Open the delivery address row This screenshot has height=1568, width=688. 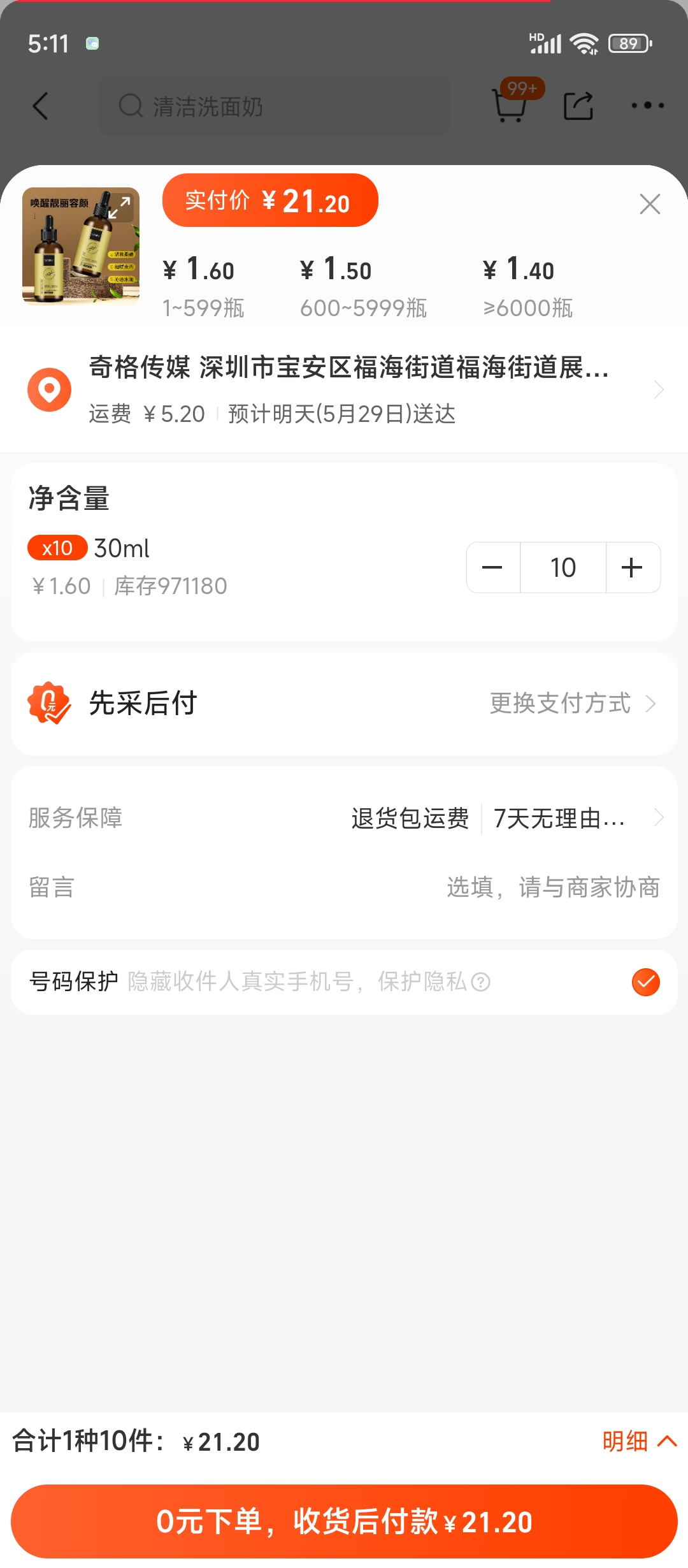(x=344, y=389)
